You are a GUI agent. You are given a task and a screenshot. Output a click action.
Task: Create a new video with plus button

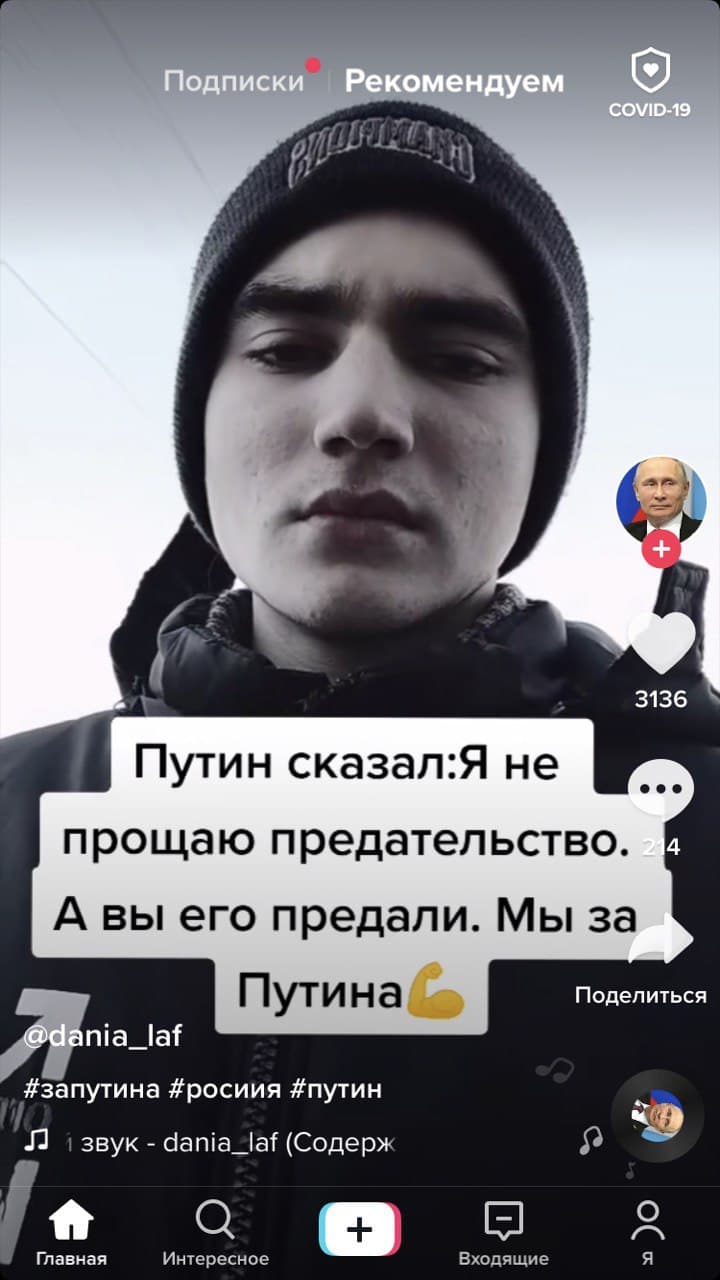pyautogui.click(x=360, y=1229)
